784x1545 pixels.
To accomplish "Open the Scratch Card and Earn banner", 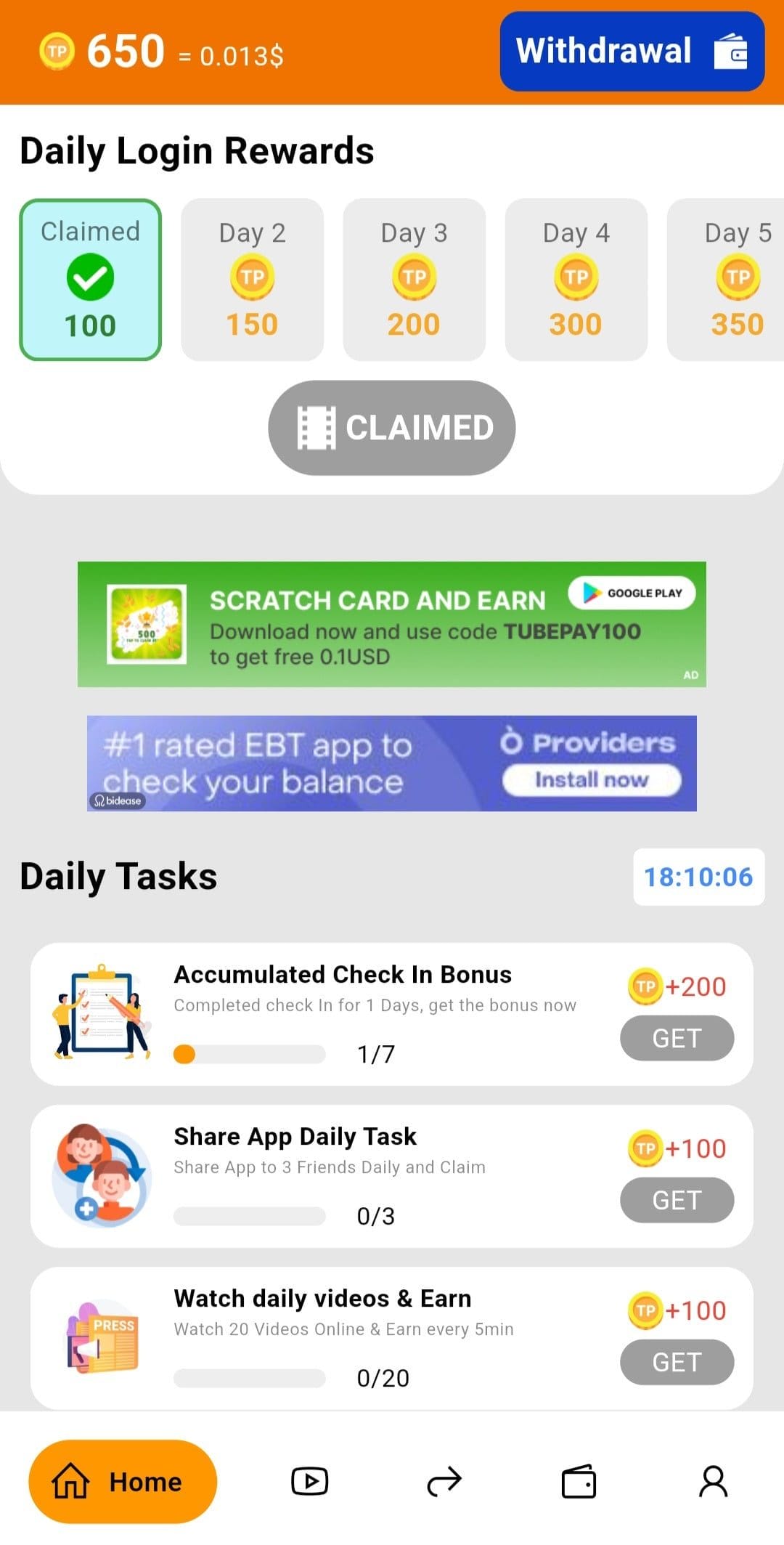I will [392, 624].
